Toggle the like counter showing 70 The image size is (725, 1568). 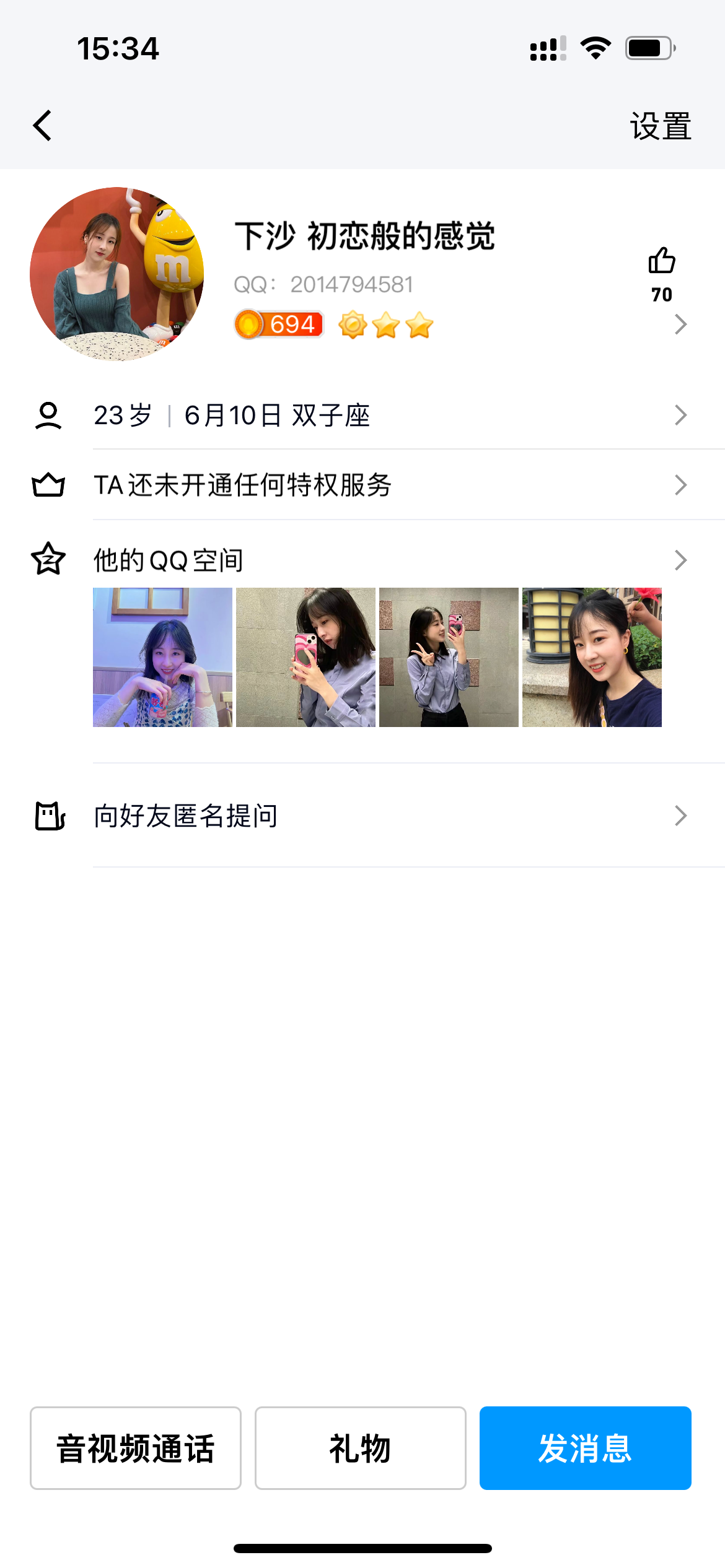tap(661, 295)
